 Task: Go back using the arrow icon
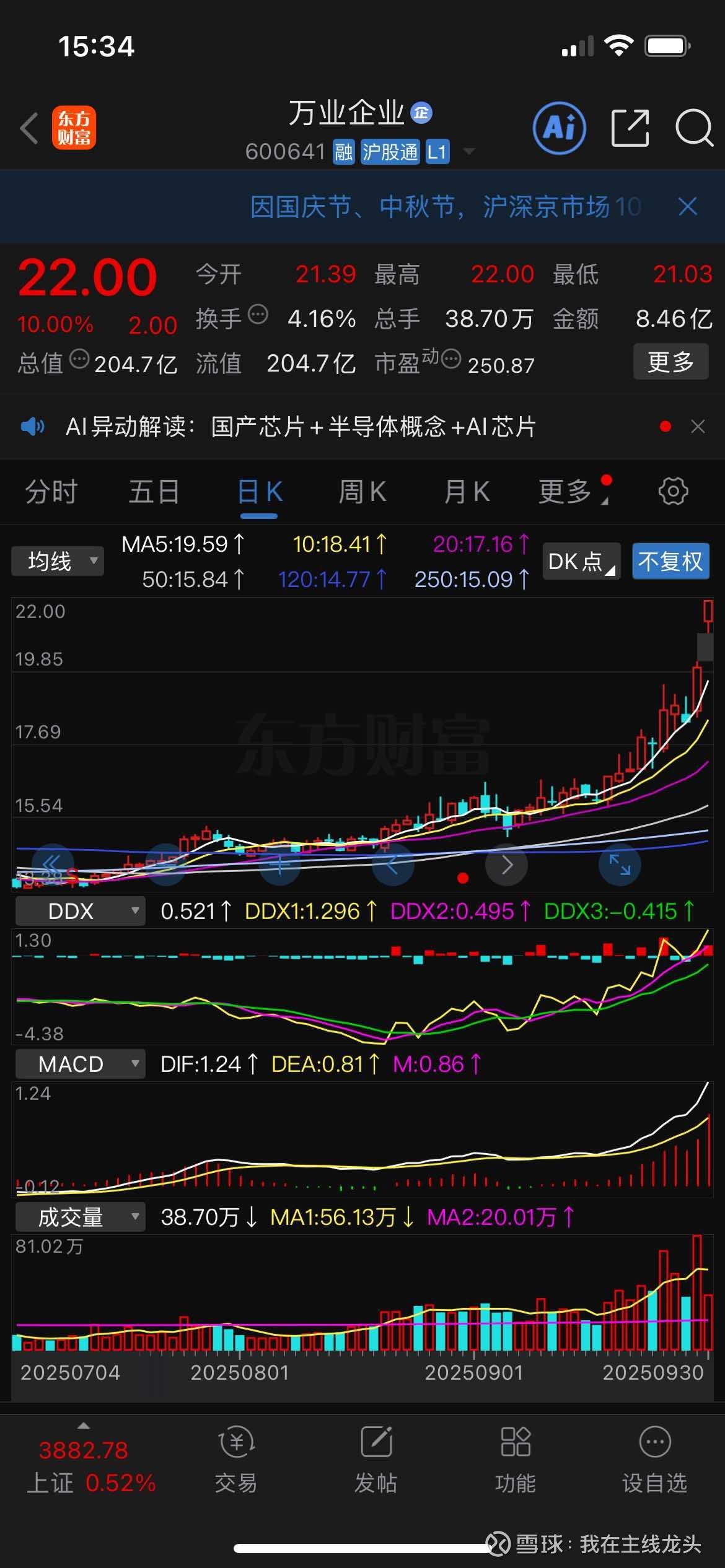pyautogui.click(x=29, y=128)
